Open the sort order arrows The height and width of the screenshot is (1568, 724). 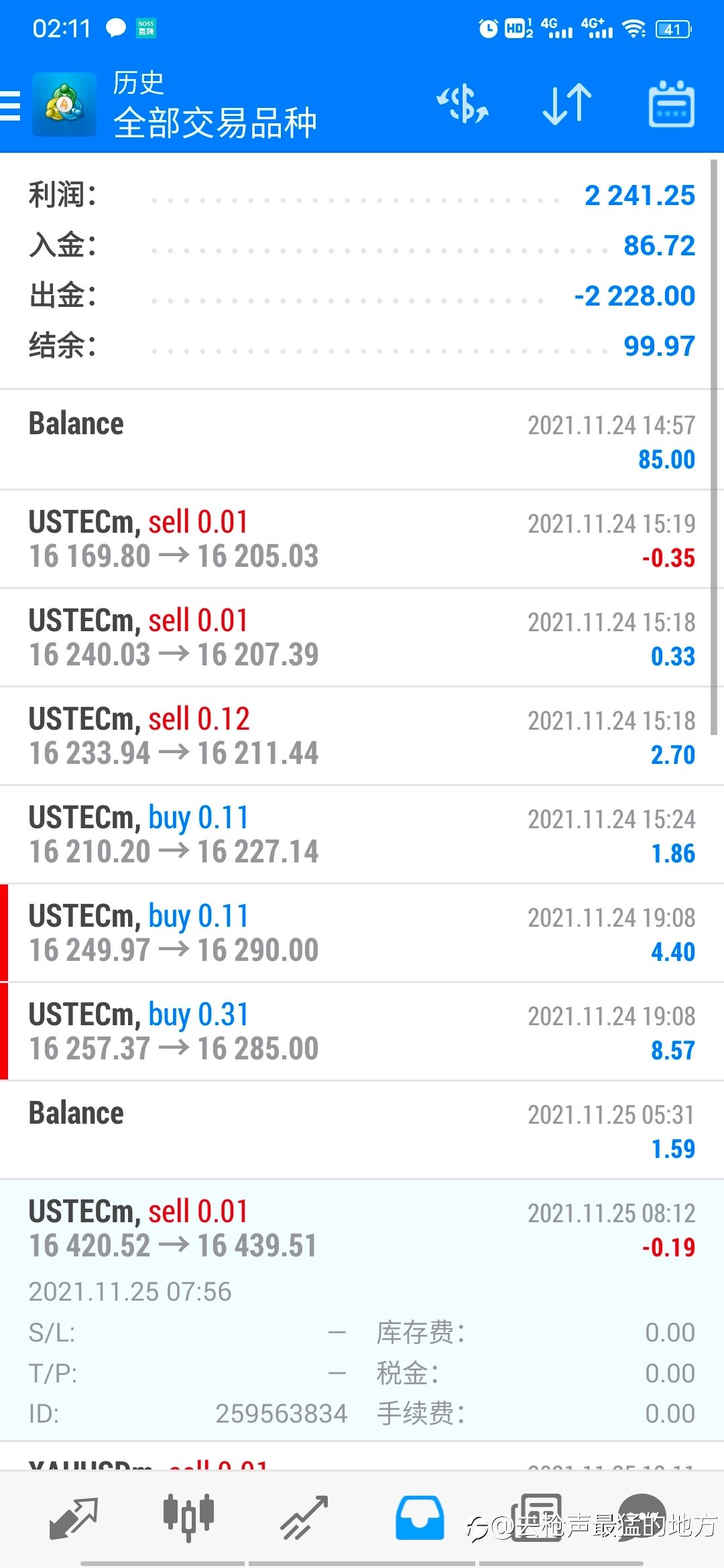coord(567,105)
